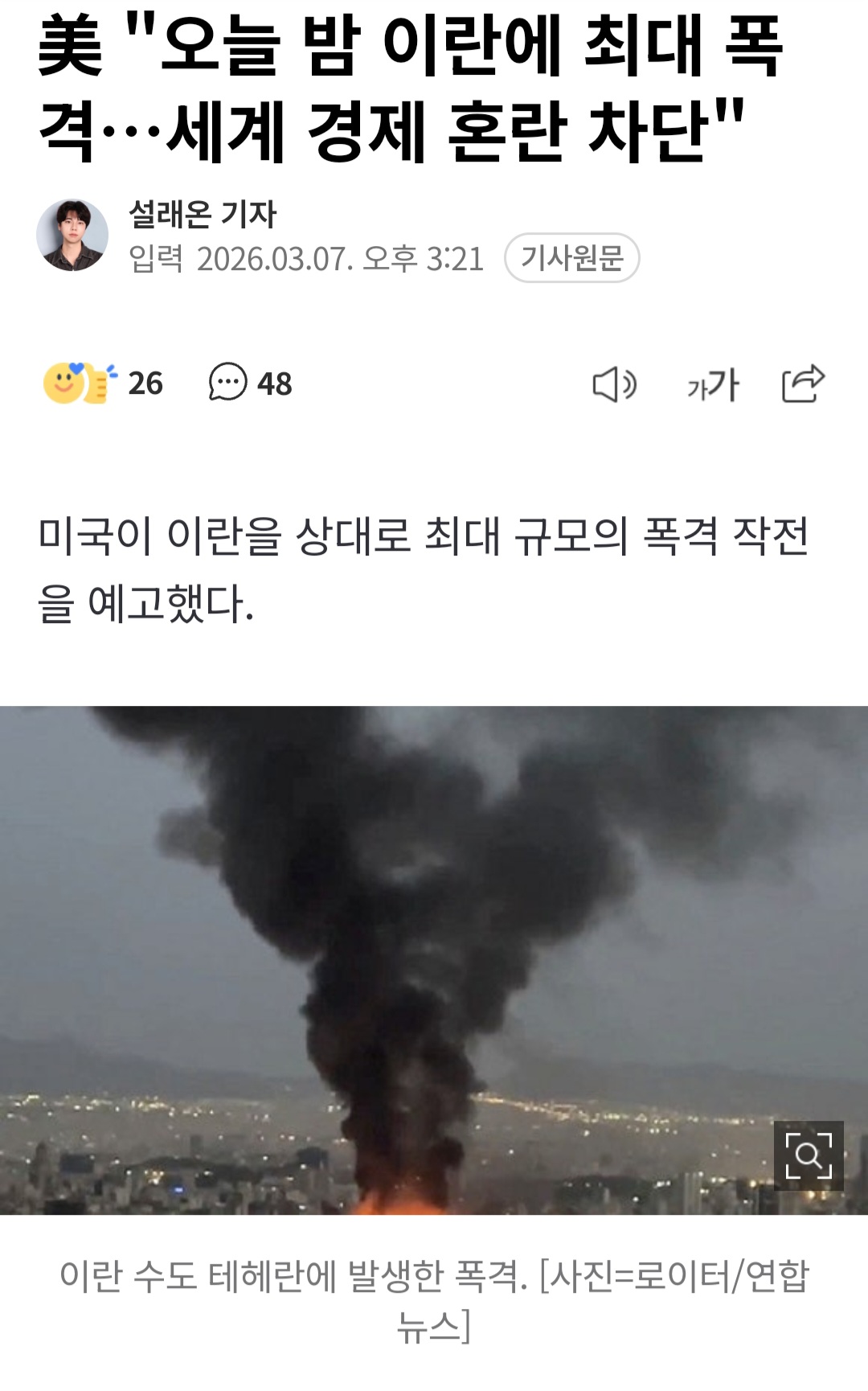Screen dimensions: 868x1391
Task: Adjust text size with 가가 icon
Action: [712, 384]
